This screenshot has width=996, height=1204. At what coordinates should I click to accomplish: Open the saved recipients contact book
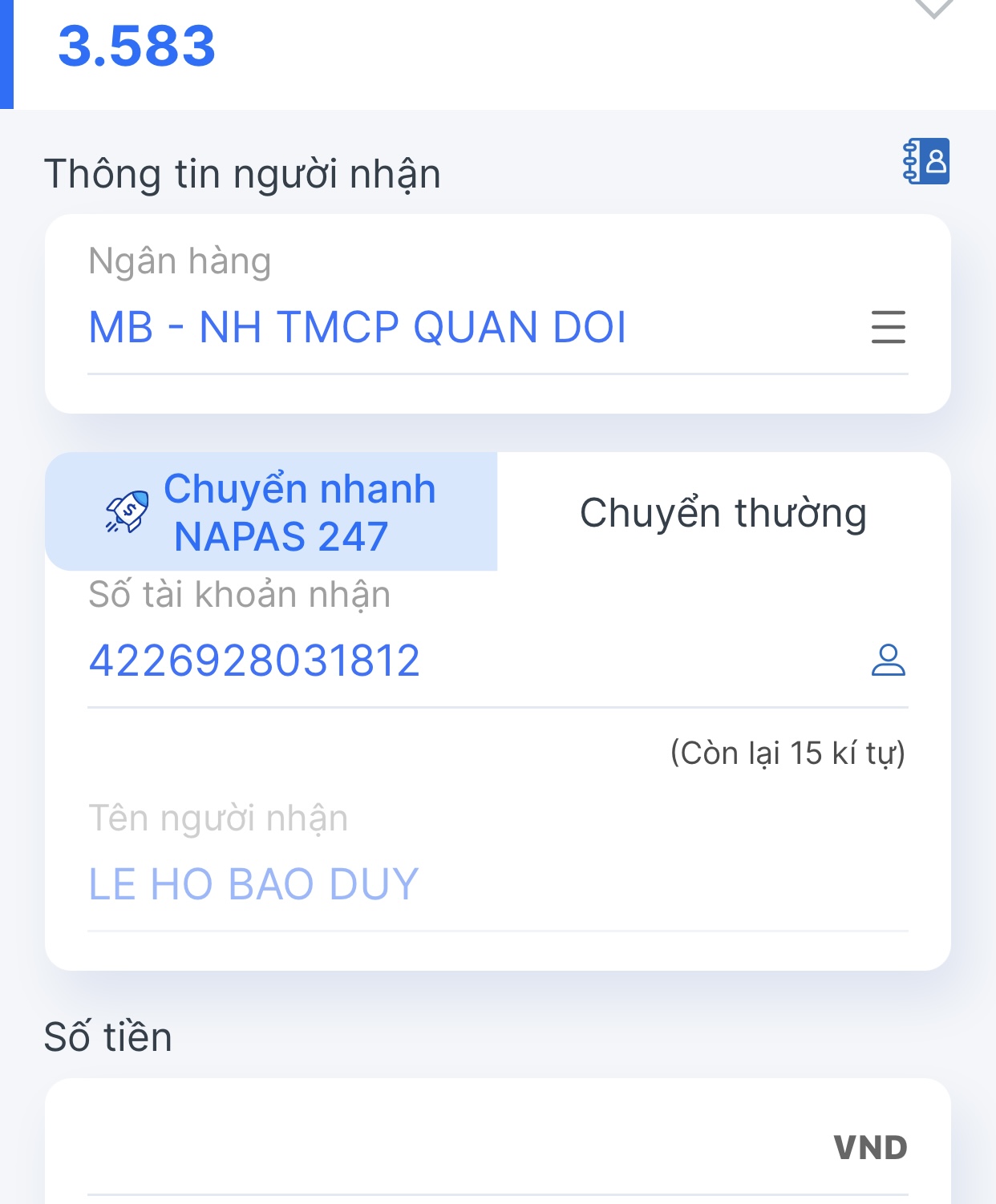pyautogui.click(x=926, y=161)
